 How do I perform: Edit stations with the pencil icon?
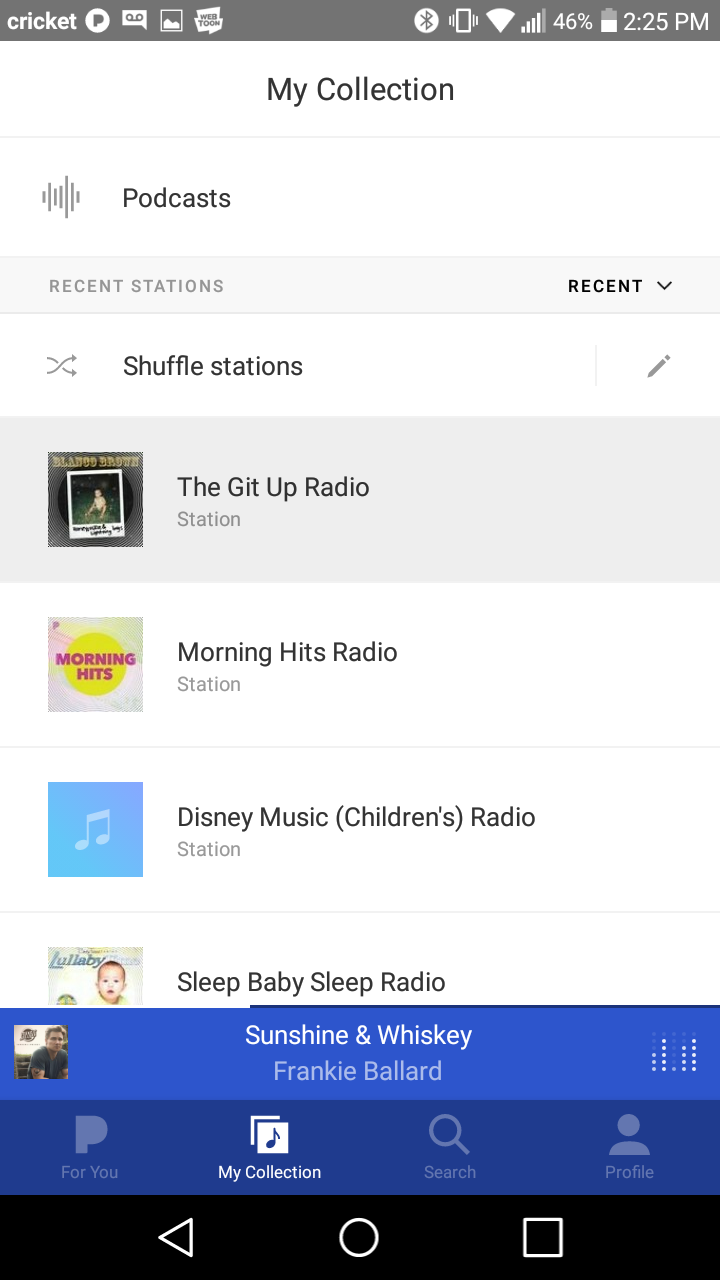[x=658, y=366]
